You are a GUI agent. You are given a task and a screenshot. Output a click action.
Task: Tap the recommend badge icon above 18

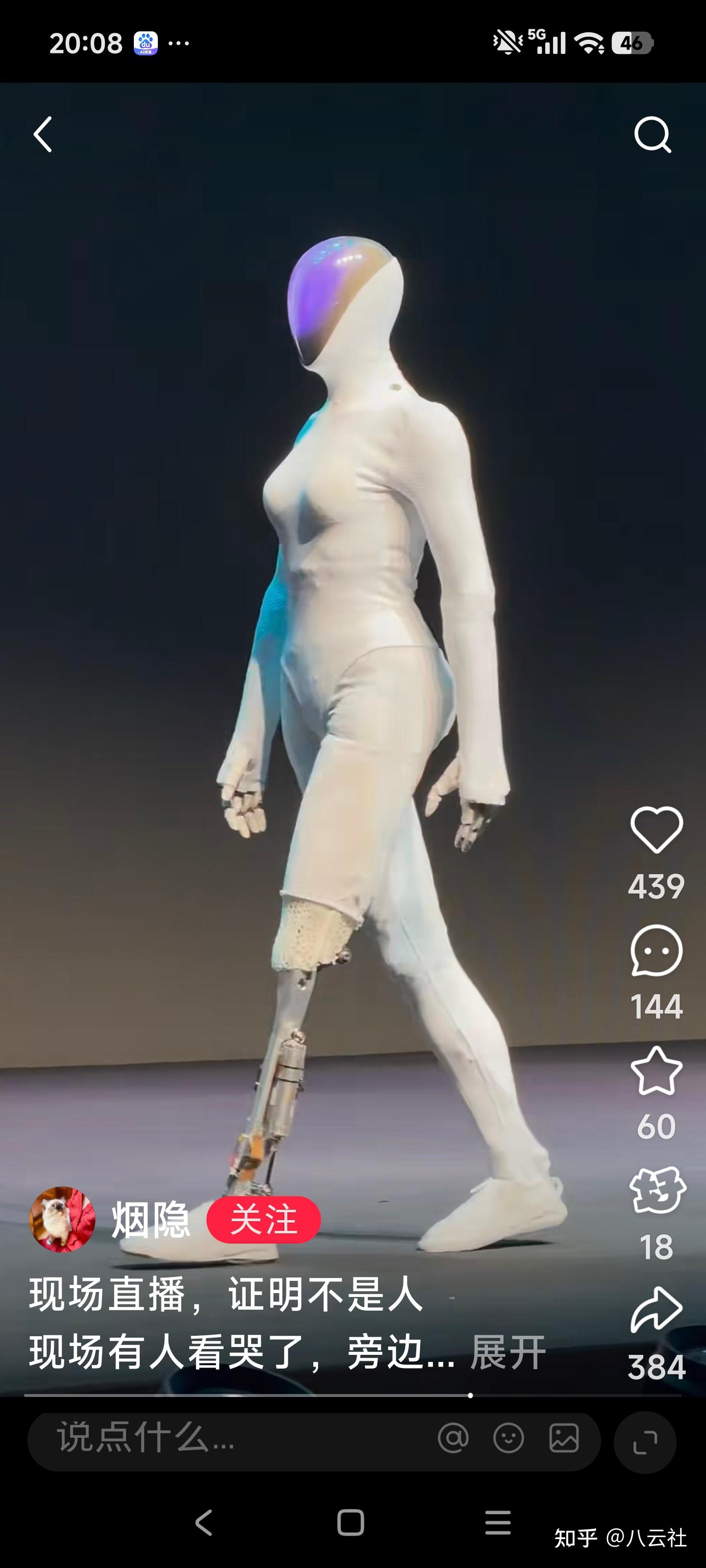point(656,1191)
